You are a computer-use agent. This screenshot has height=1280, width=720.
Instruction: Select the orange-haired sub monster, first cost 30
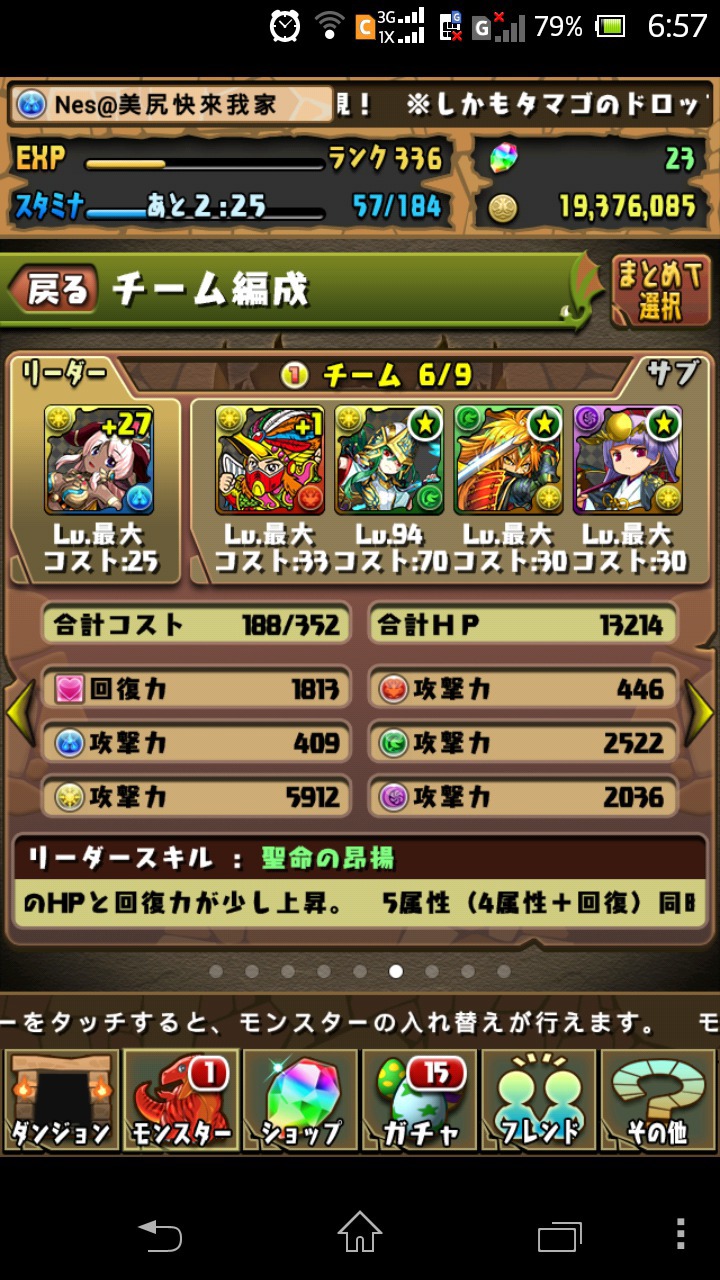509,460
